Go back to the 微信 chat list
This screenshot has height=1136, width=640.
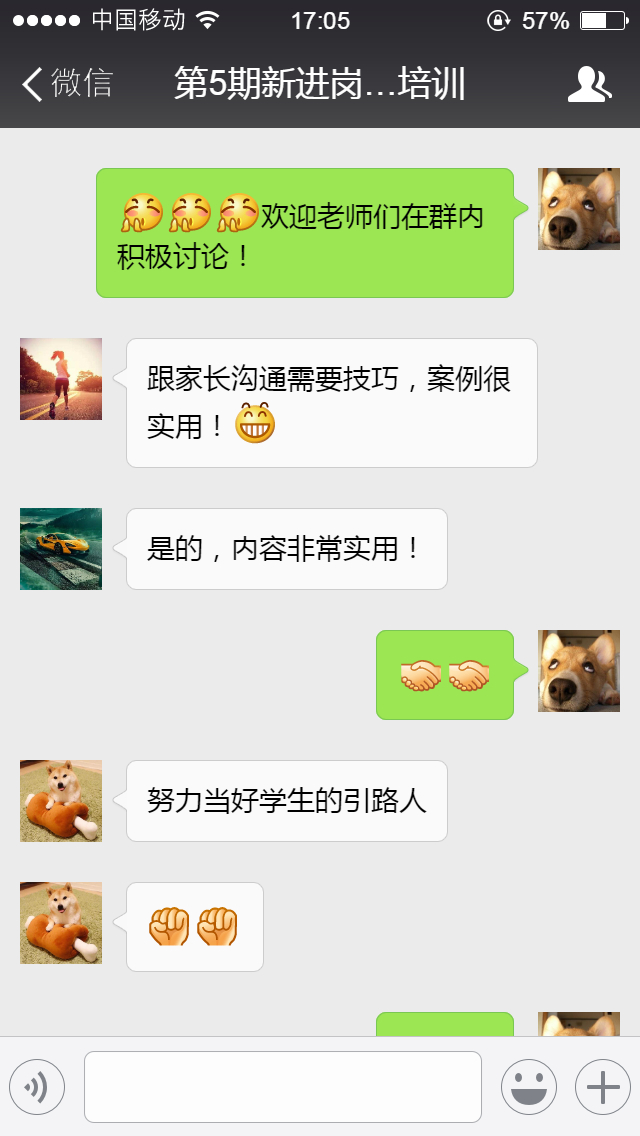(x=66, y=84)
